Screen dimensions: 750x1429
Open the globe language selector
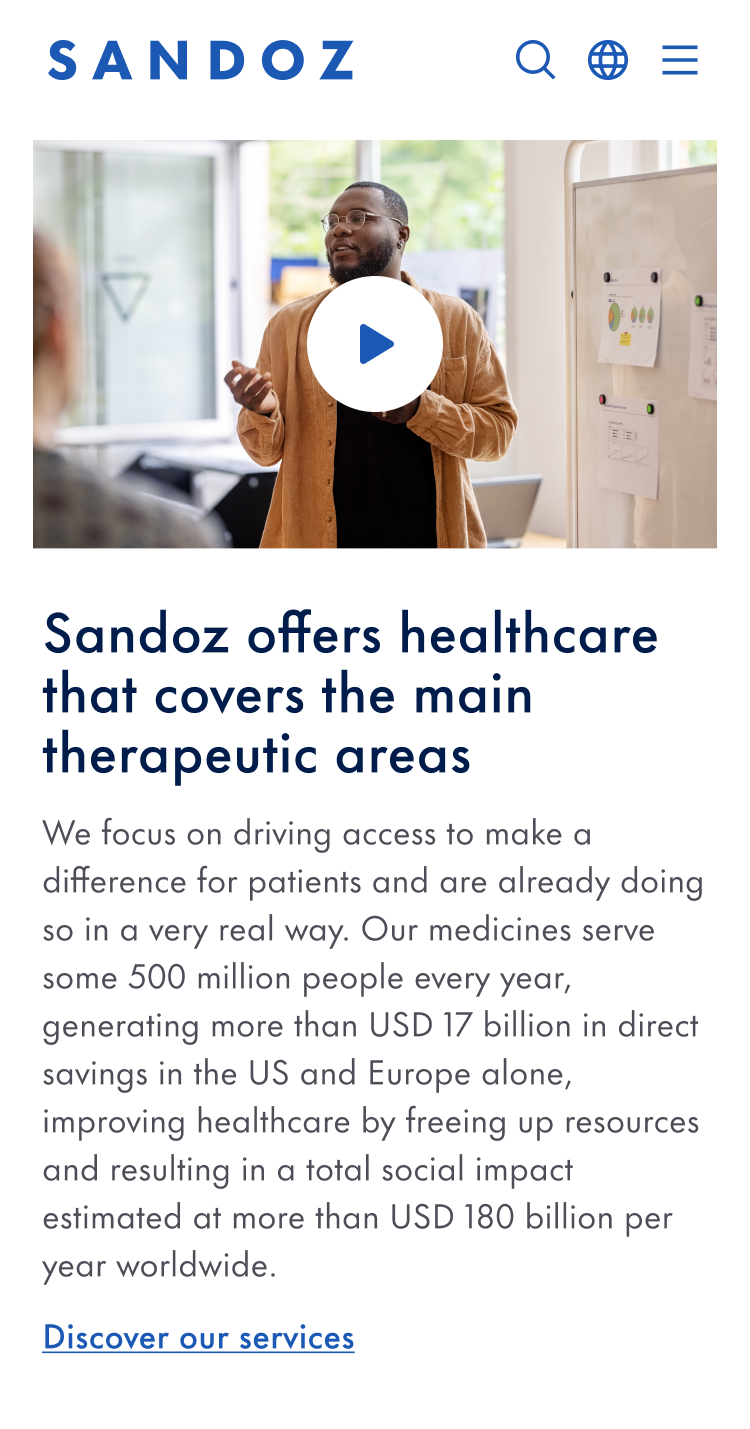[607, 60]
